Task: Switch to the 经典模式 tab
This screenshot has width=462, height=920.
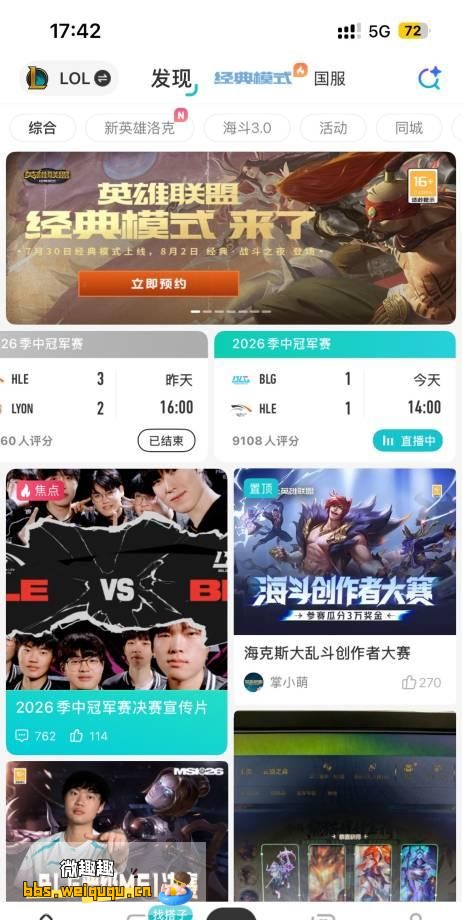Action: point(253,78)
